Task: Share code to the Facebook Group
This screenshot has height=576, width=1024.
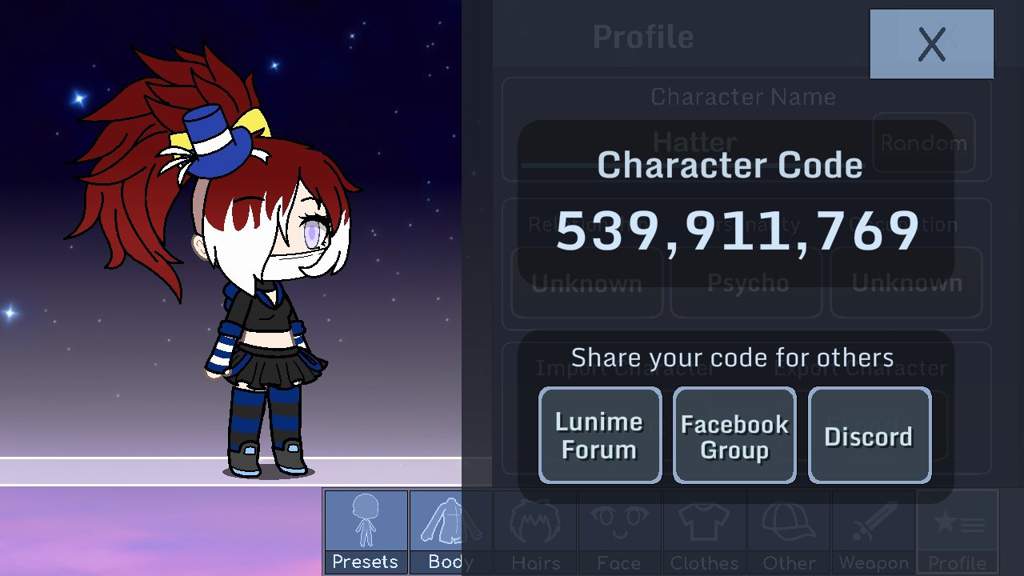Action: pos(734,436)
